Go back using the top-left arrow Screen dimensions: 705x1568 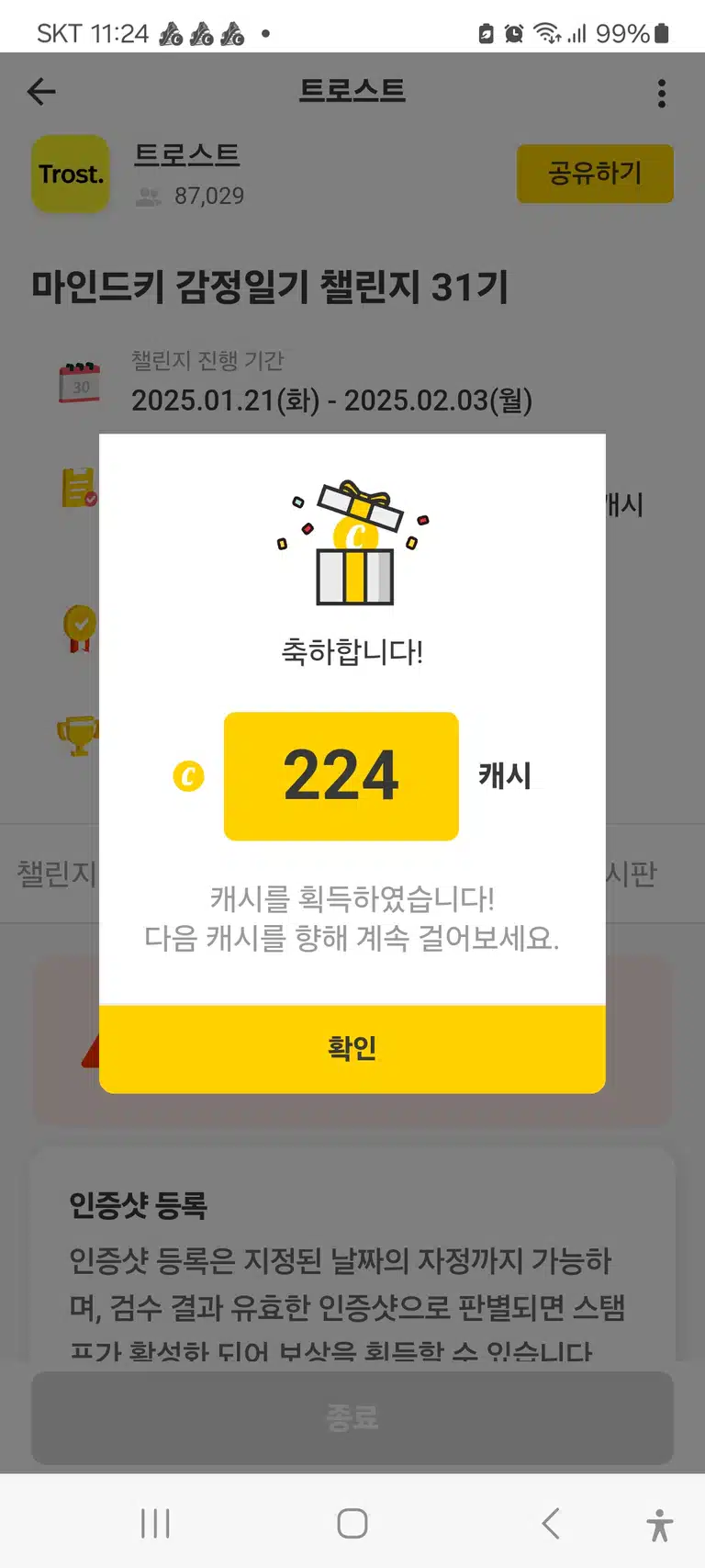pos(41,92)
